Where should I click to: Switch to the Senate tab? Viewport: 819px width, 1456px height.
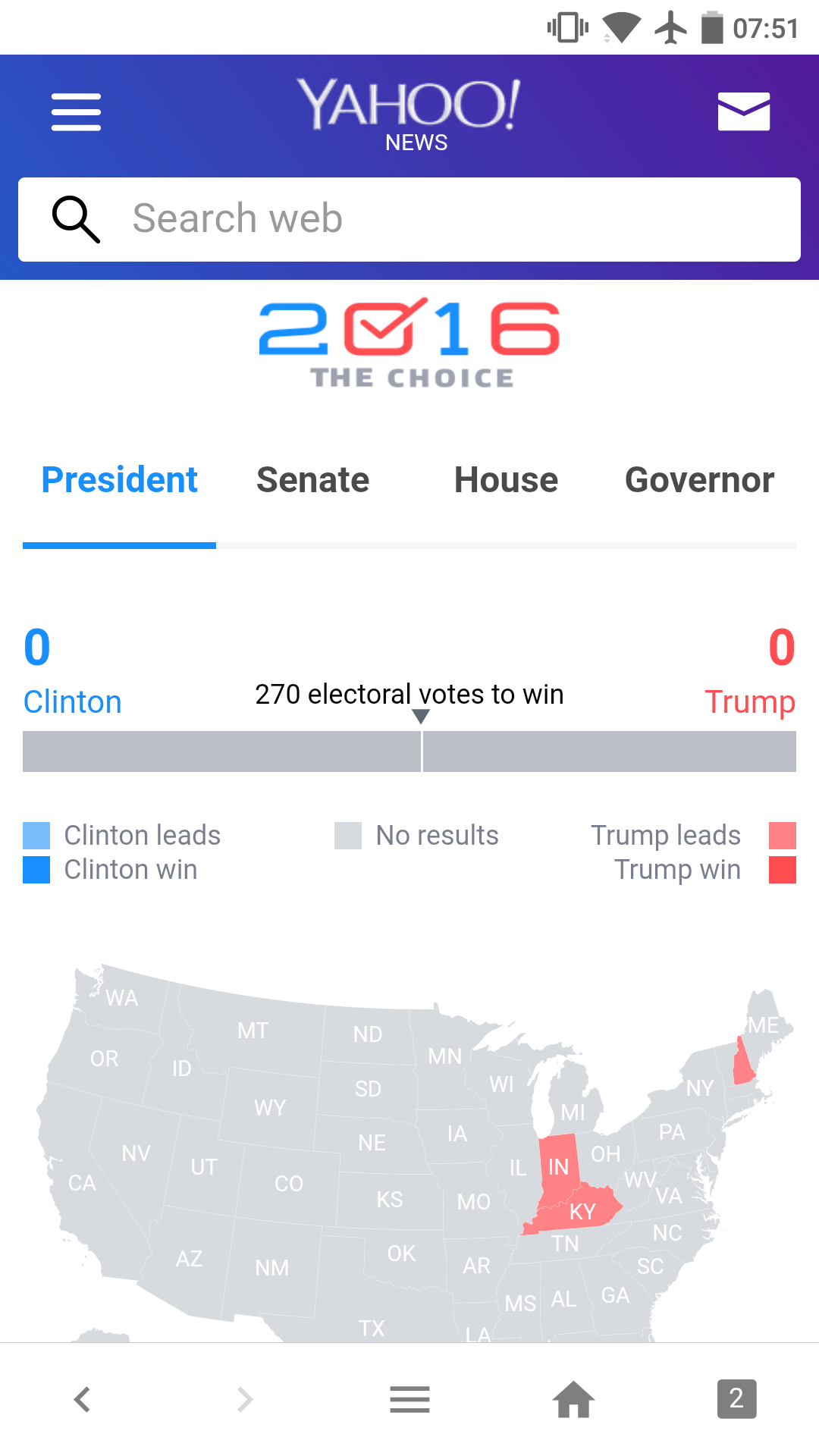(312, 480)
